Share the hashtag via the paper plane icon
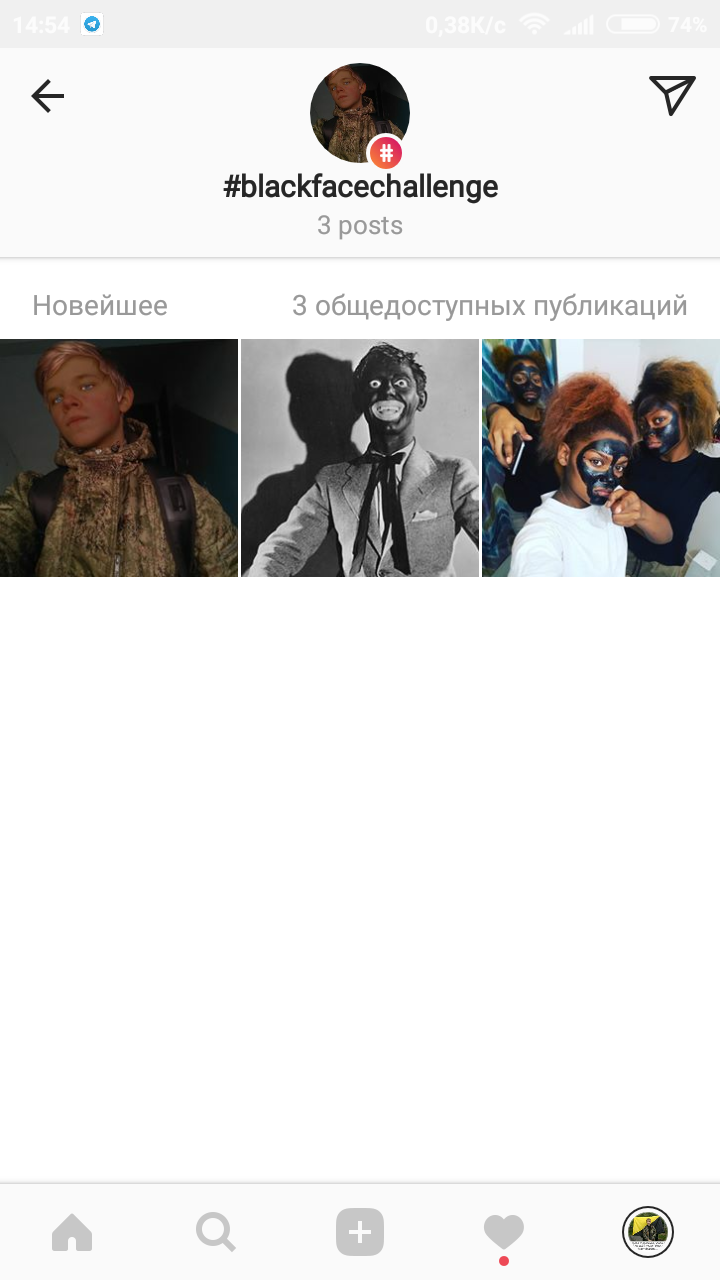Viewport: 720px width, 1280px height. tap(672, 95)
